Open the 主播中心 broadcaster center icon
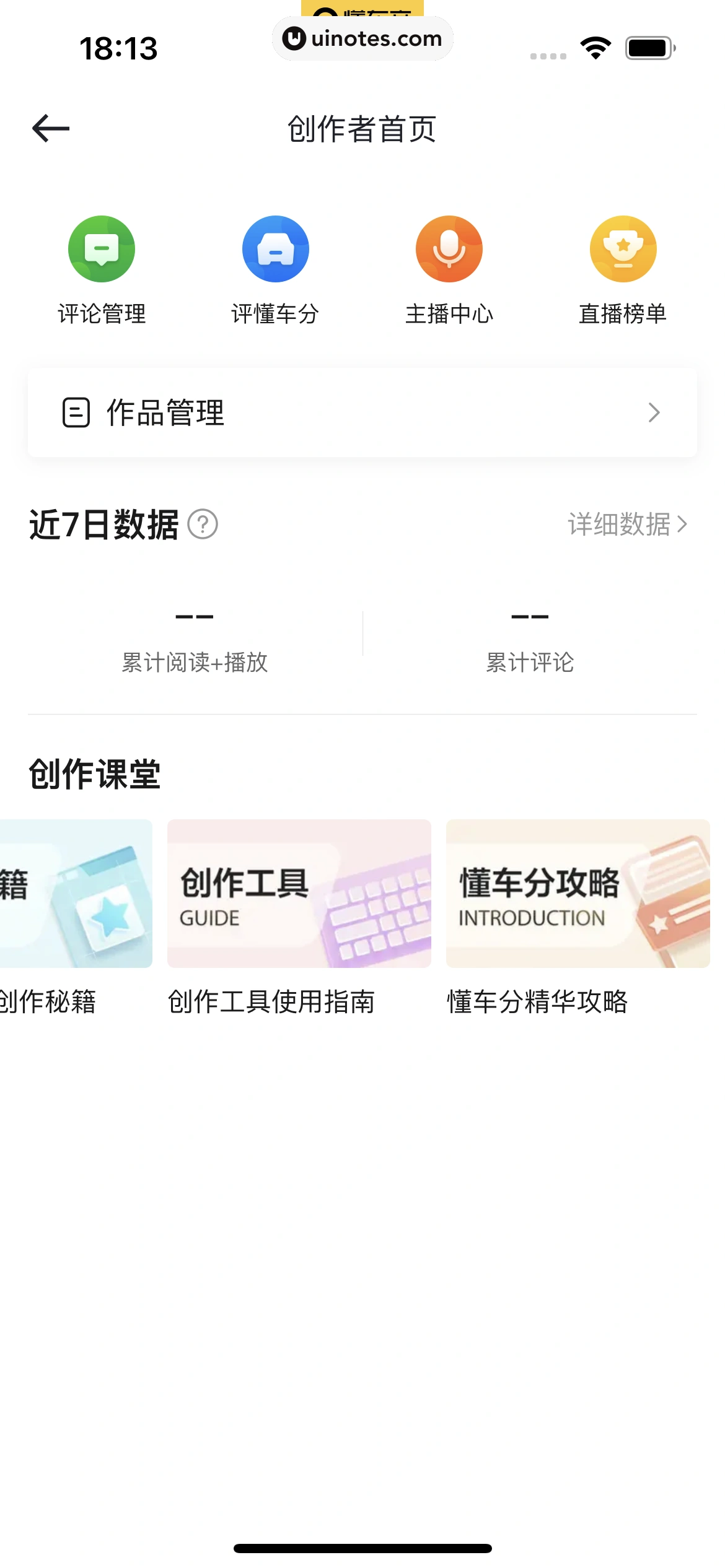 (449, 248)
